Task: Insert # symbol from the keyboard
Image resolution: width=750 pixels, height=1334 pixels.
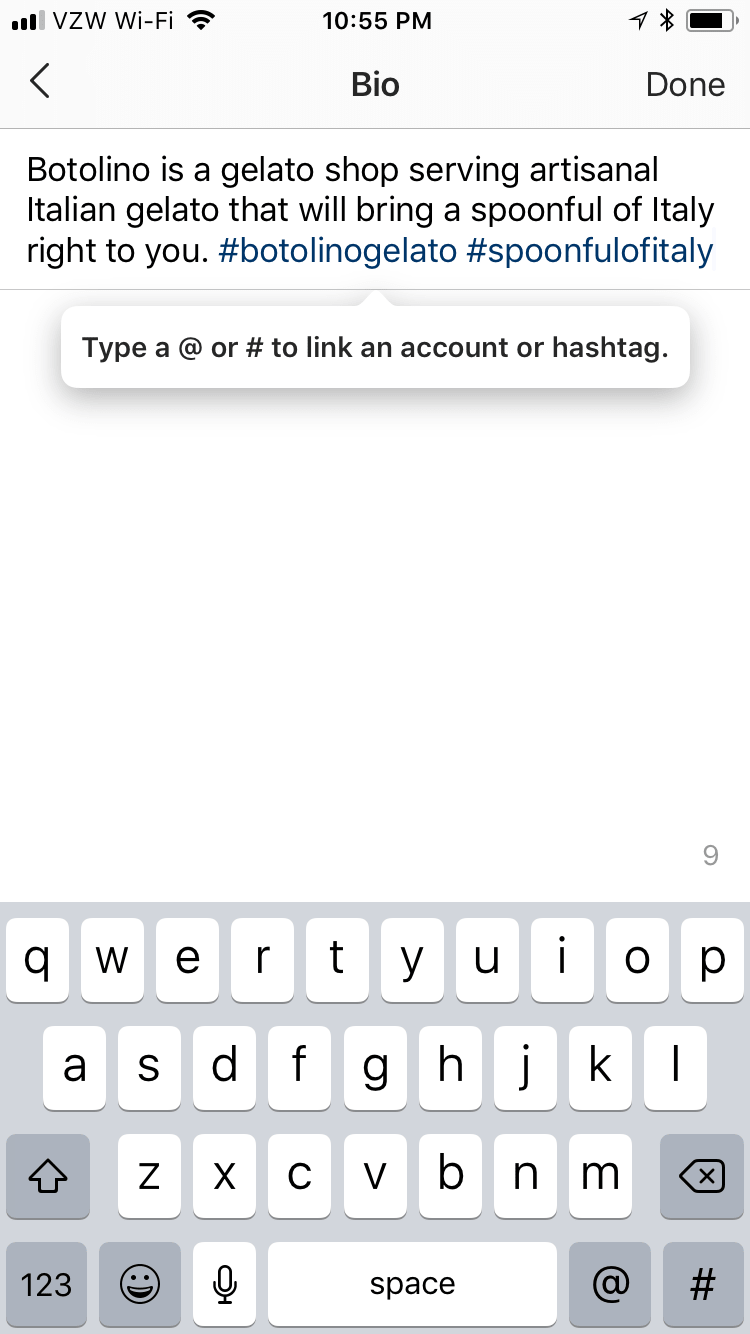Action: (x=703, y=1284)
